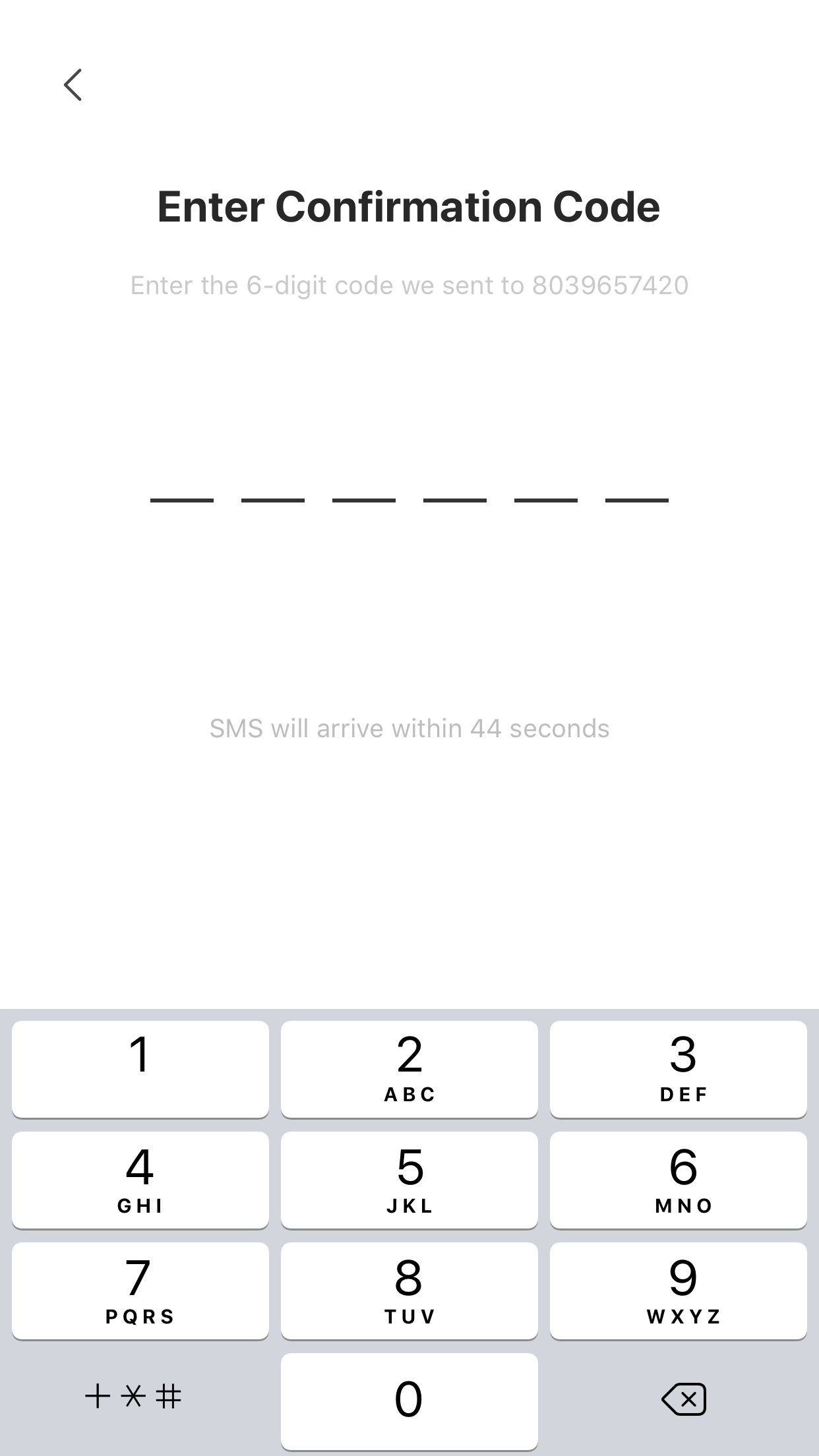This screenshot has height=1456, width=819.
Task: Go back using the arrow icon
Action: coord(73,85)
